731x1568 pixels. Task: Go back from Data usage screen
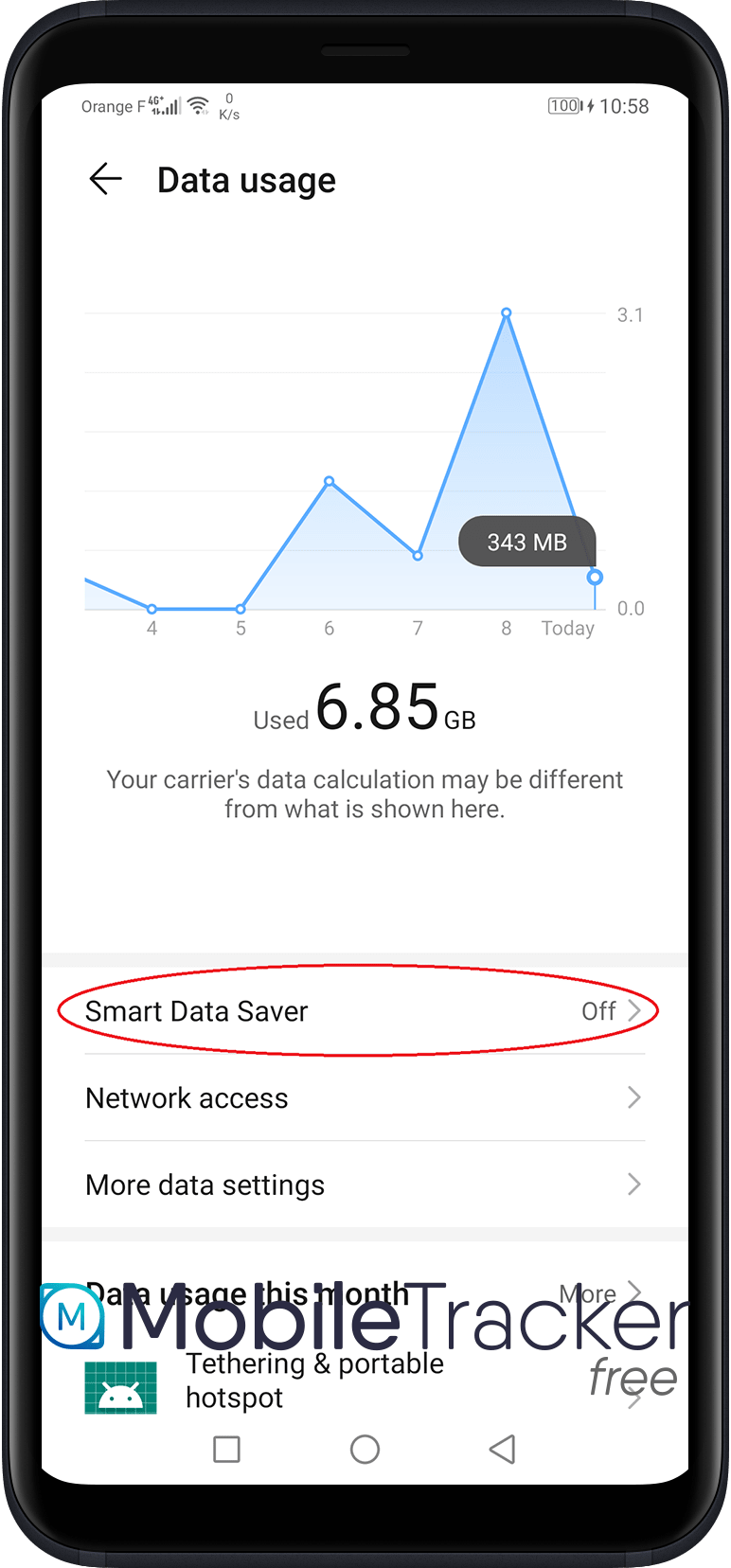click(x=105, y=179)
